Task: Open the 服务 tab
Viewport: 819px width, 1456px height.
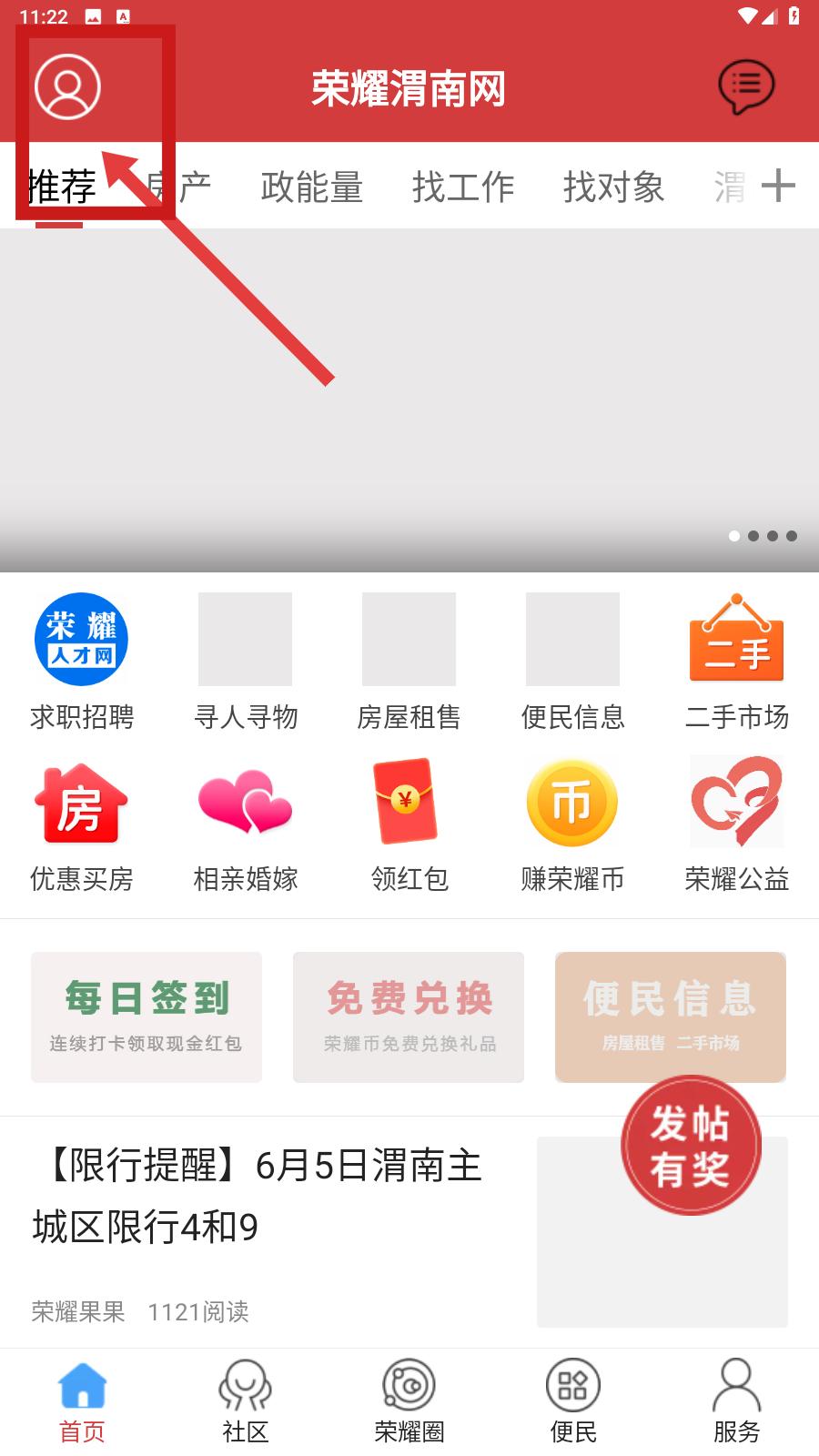Action: (736, 1401)
